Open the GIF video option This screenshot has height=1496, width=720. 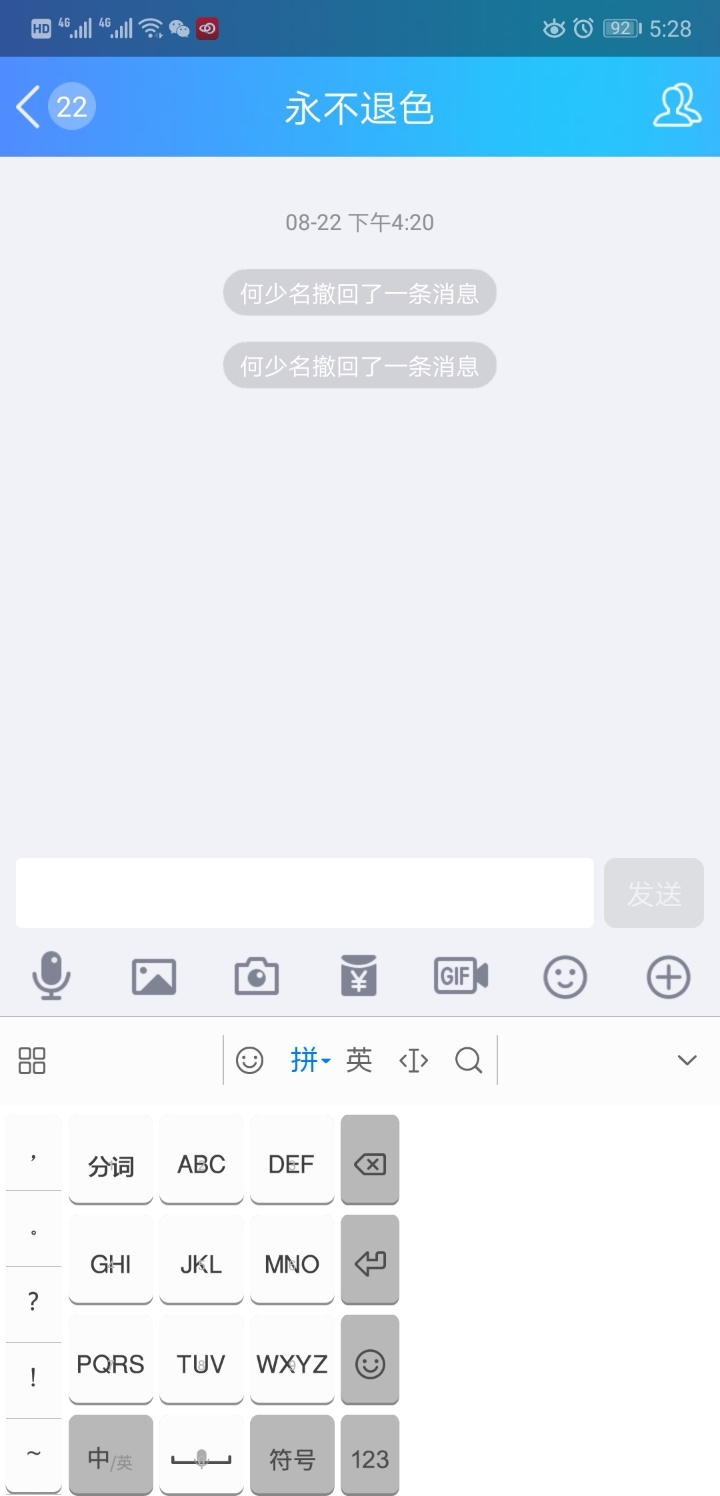[x=461, y=976]
